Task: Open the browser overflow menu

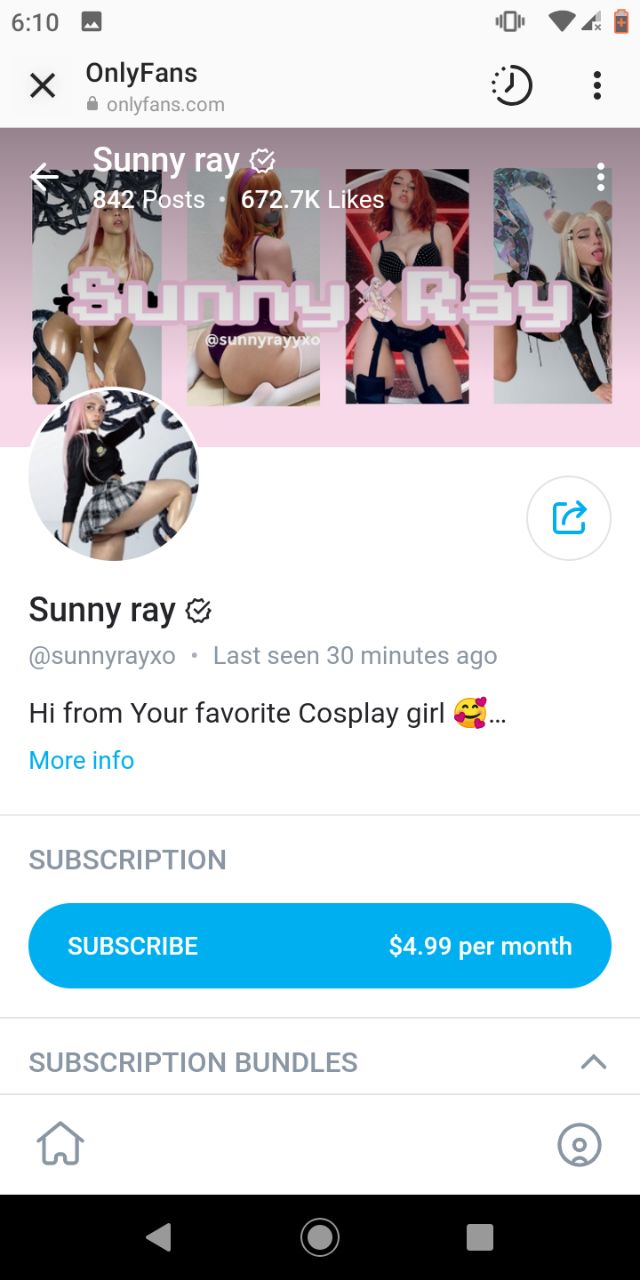Action: tap(597, 86)
